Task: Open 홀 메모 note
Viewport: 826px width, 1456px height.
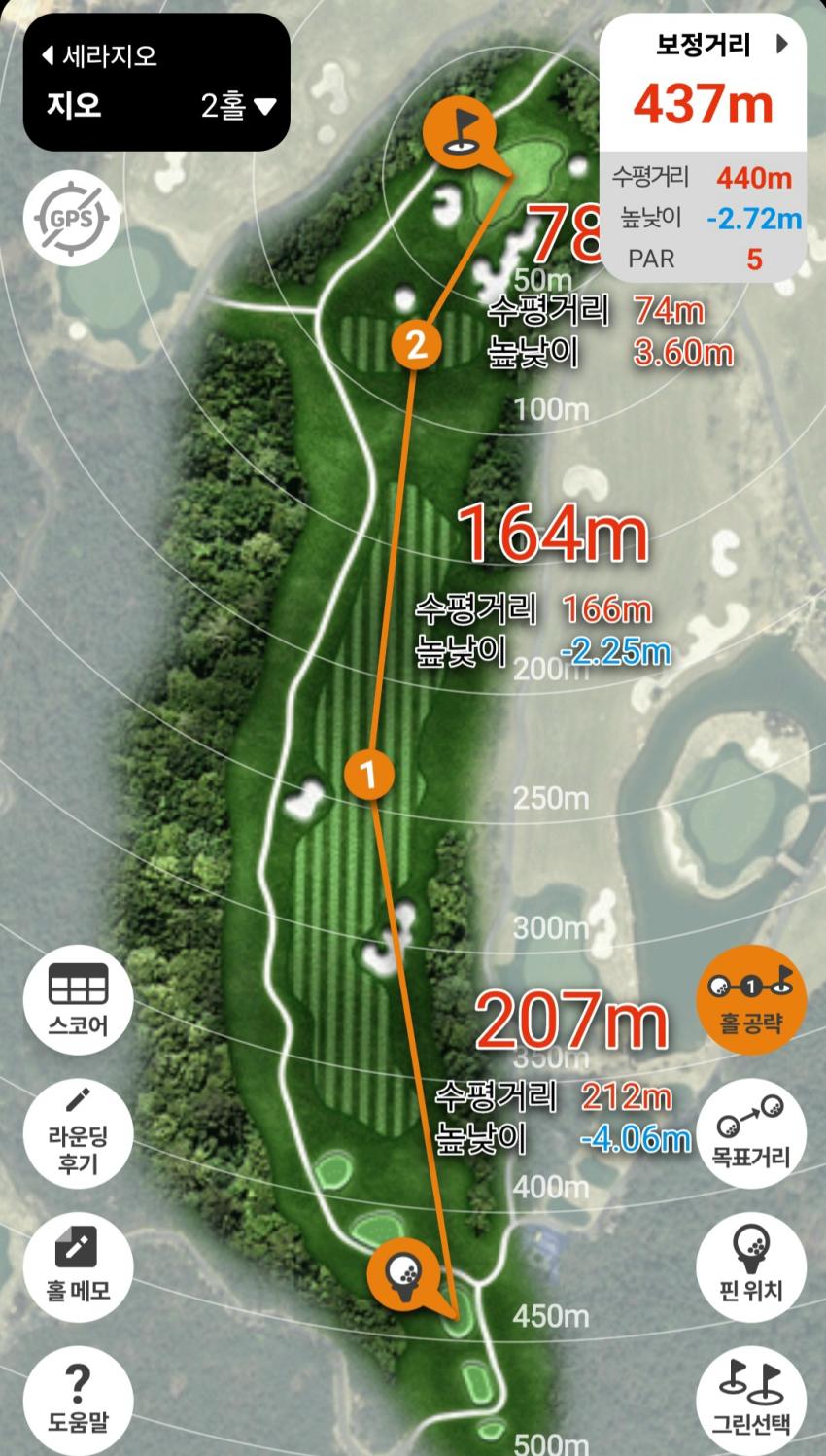Action: point(78,1264)
